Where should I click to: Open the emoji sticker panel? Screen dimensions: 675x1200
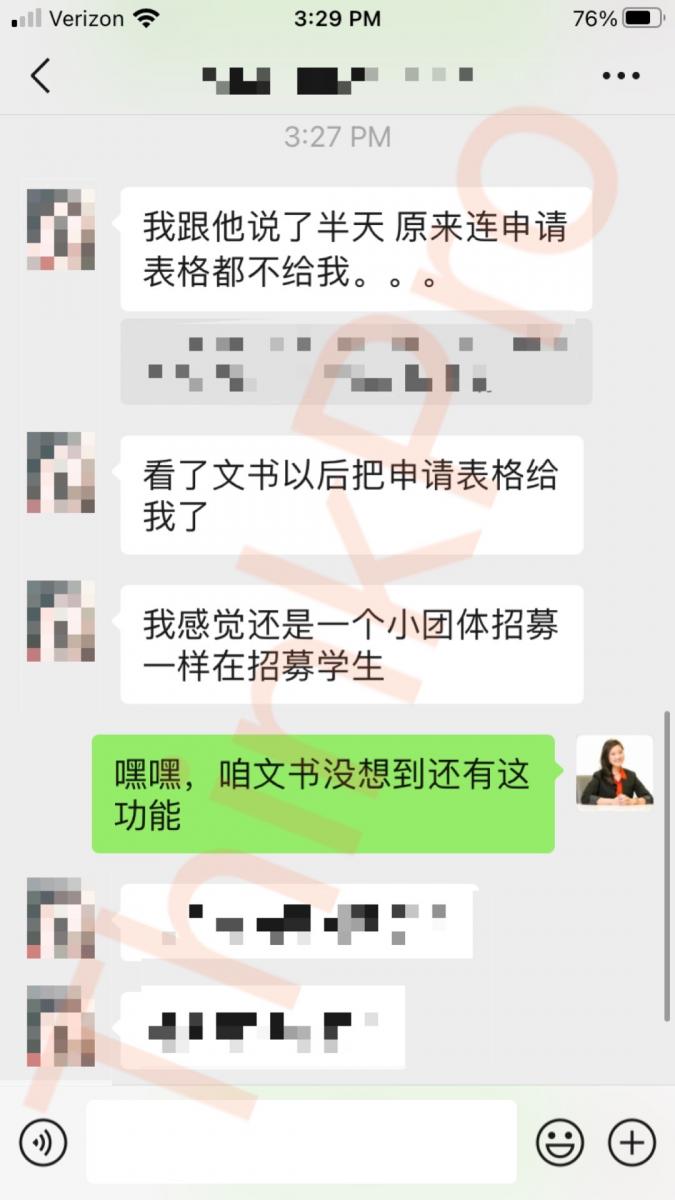pos(560,1141)
